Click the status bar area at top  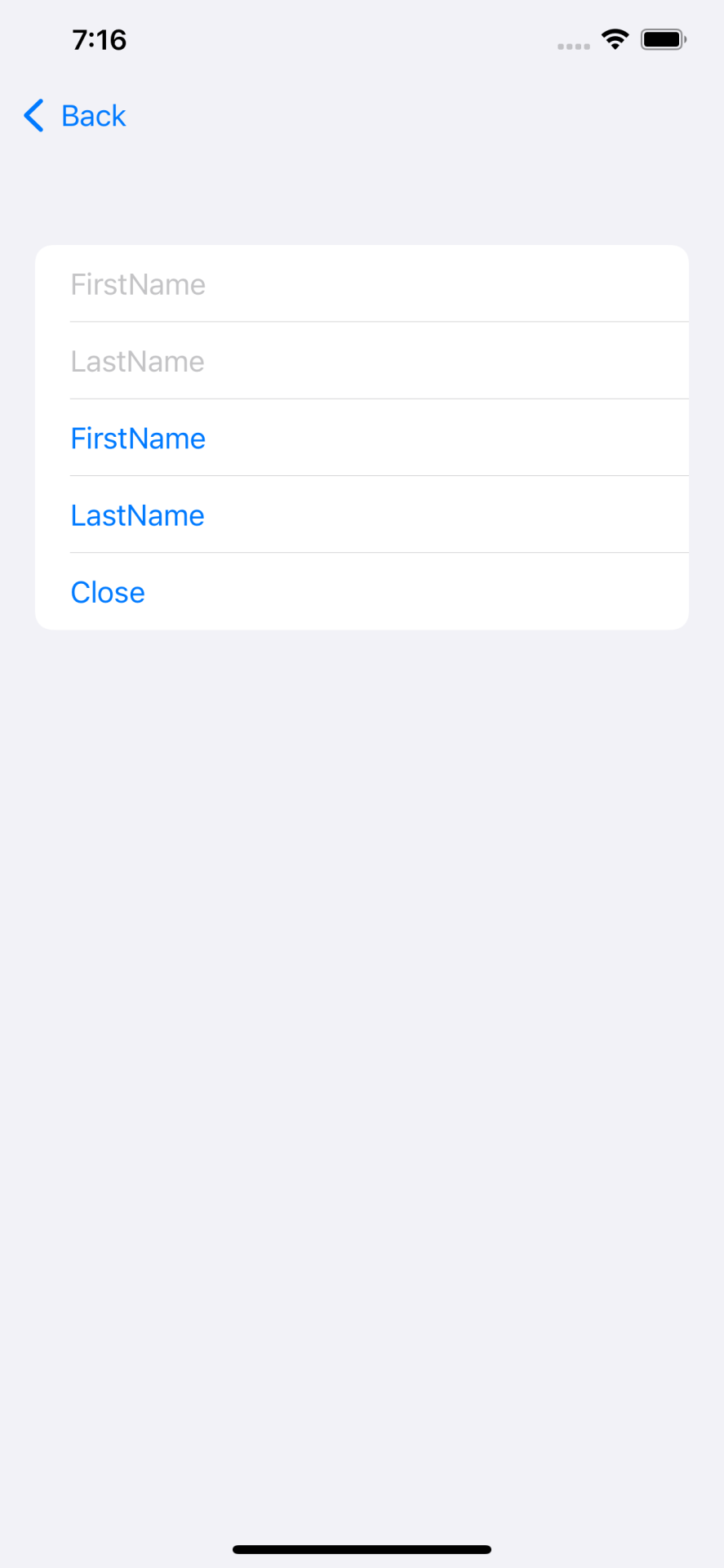[362, 38]
